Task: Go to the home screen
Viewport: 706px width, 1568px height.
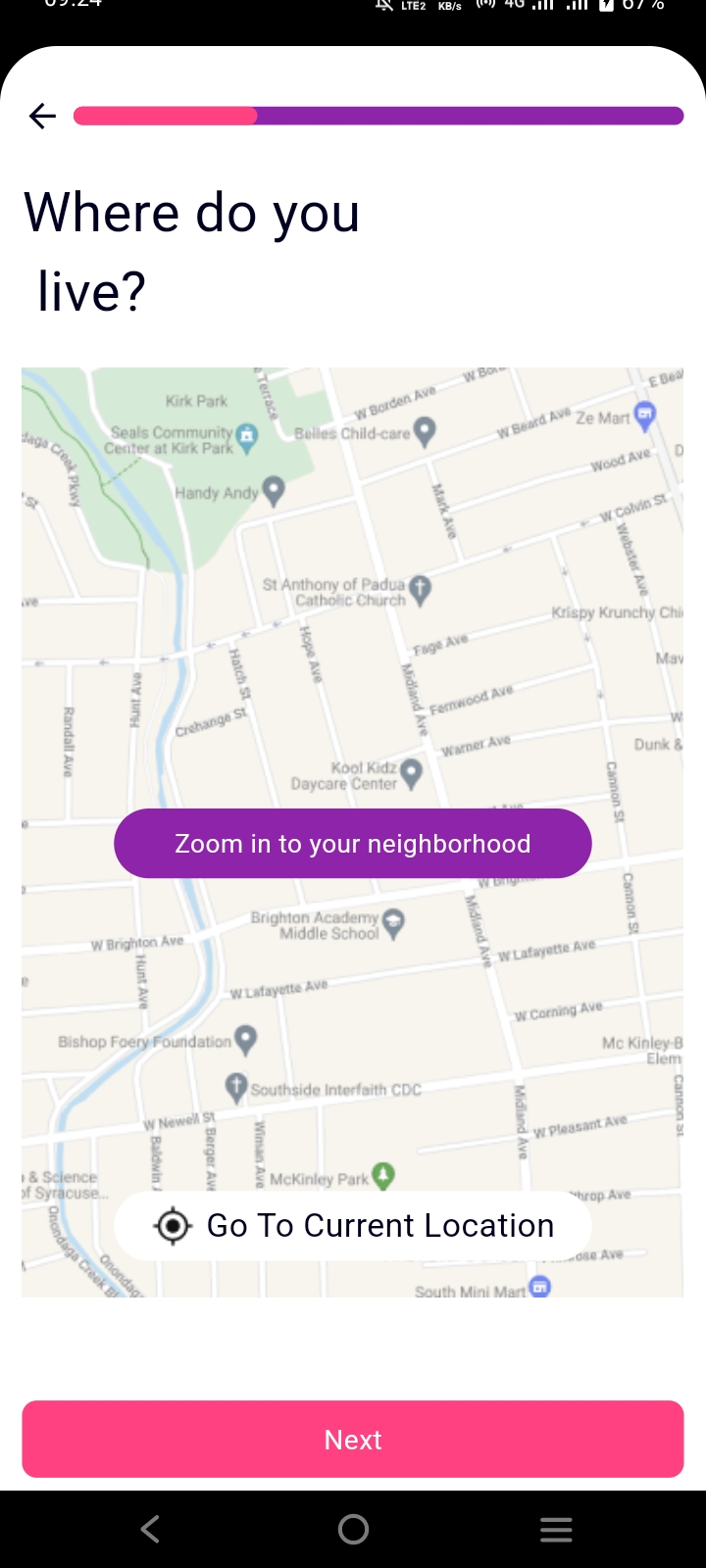Action: coord(353,1529)
